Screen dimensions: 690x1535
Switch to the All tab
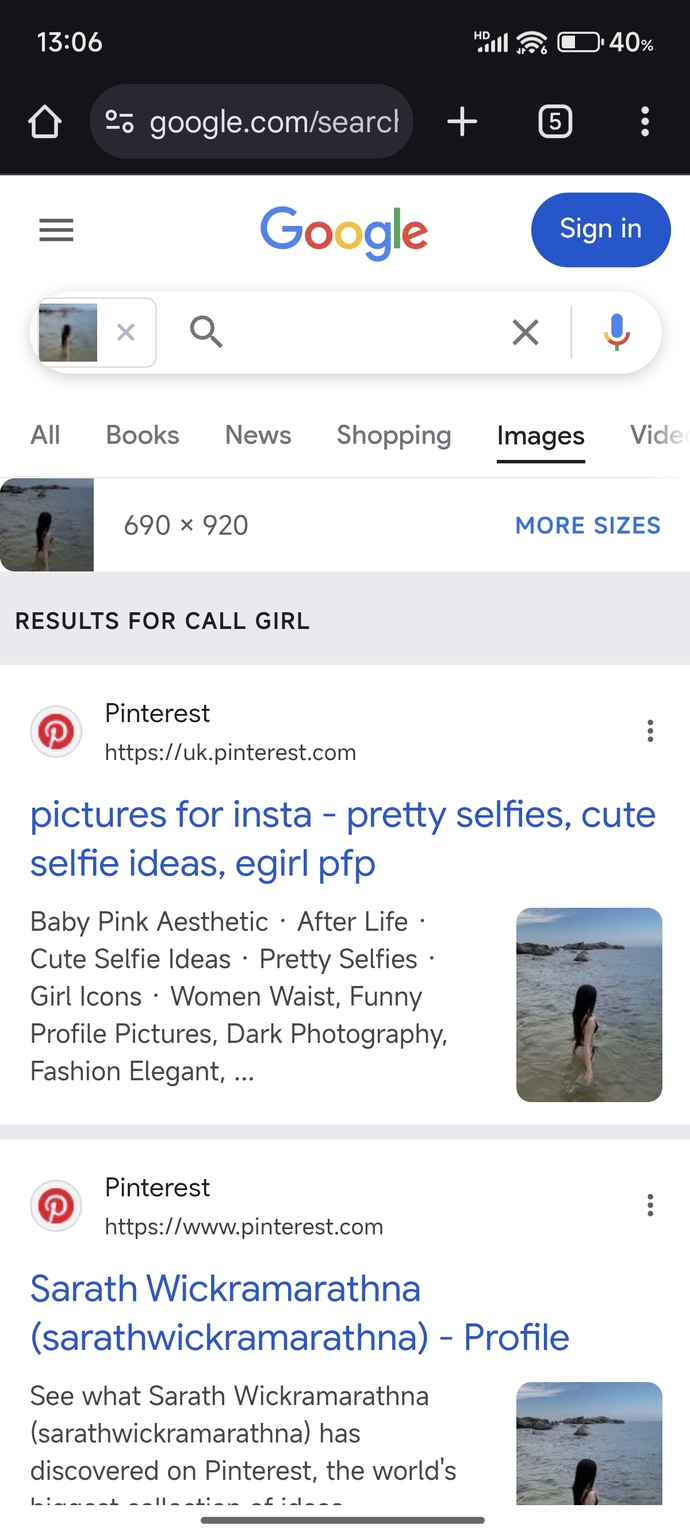click(x=45, y=435)
